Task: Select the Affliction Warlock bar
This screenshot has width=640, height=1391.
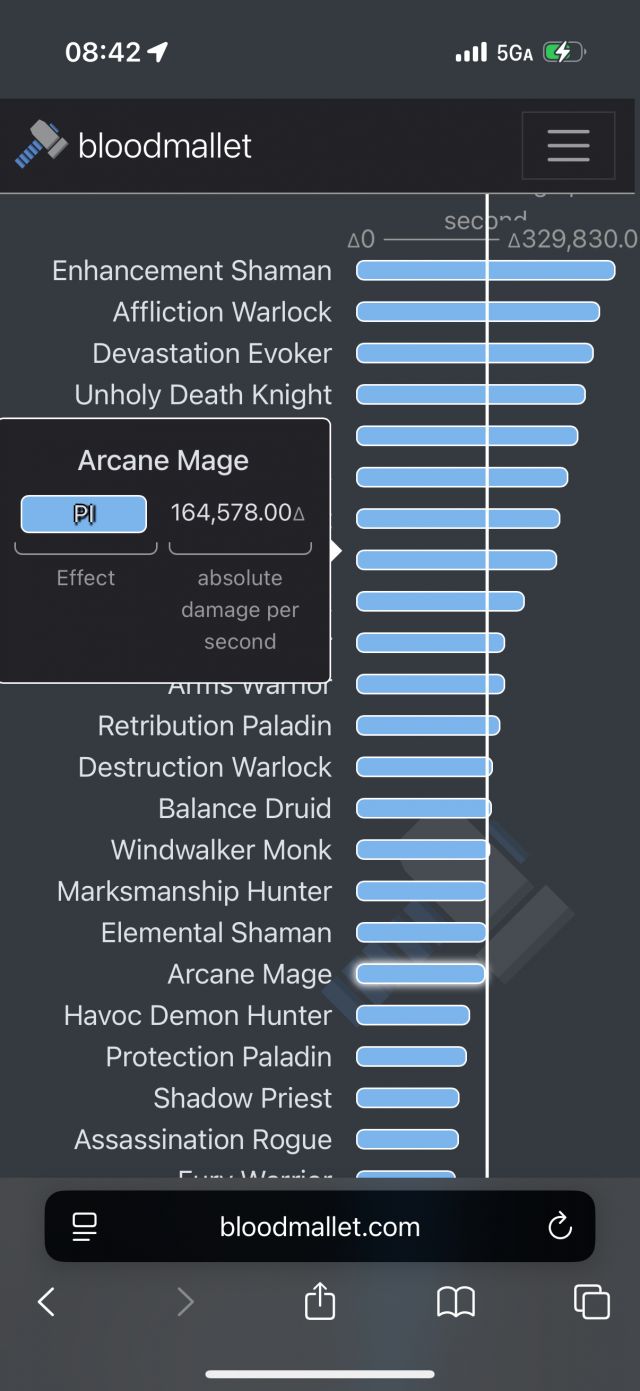Action: point(478,312)
